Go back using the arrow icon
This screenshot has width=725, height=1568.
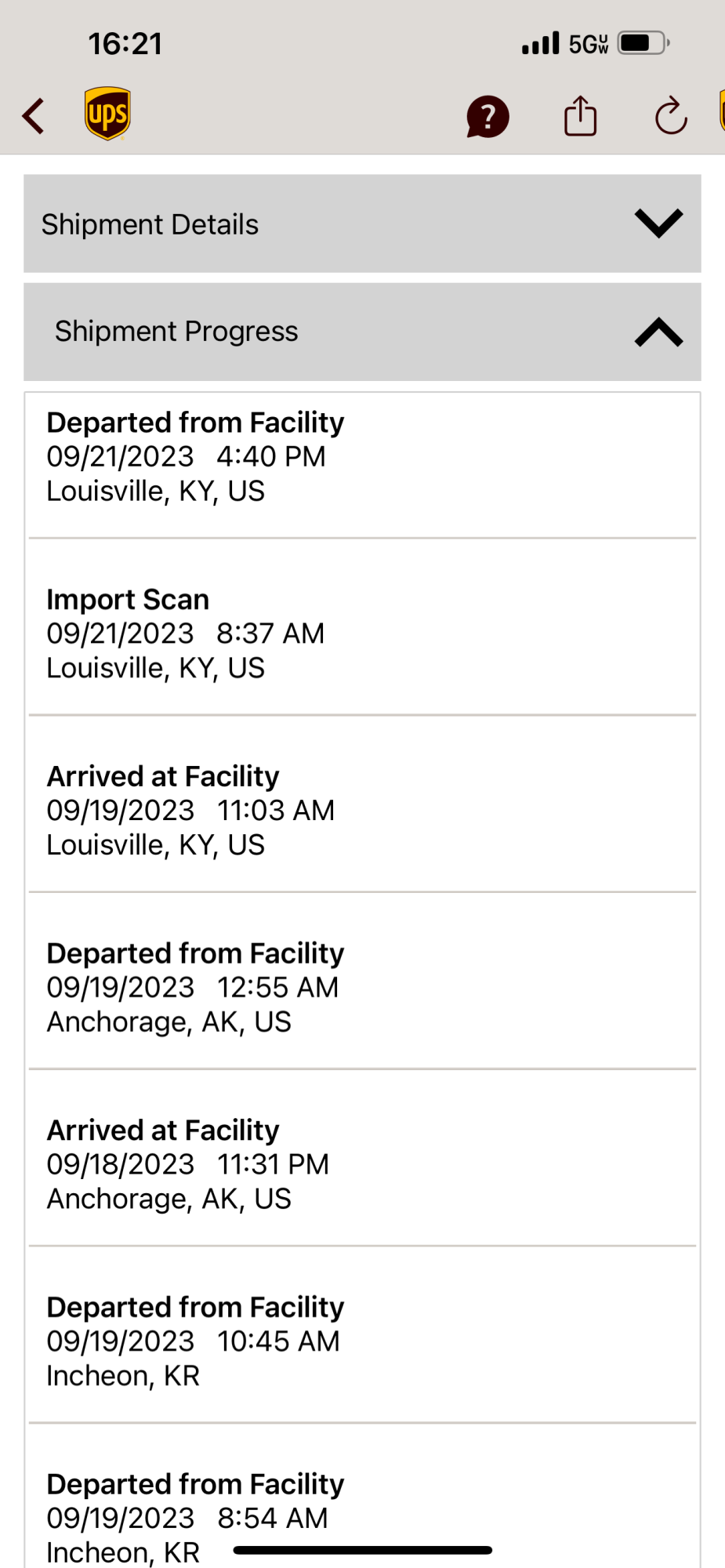(34, 117)
